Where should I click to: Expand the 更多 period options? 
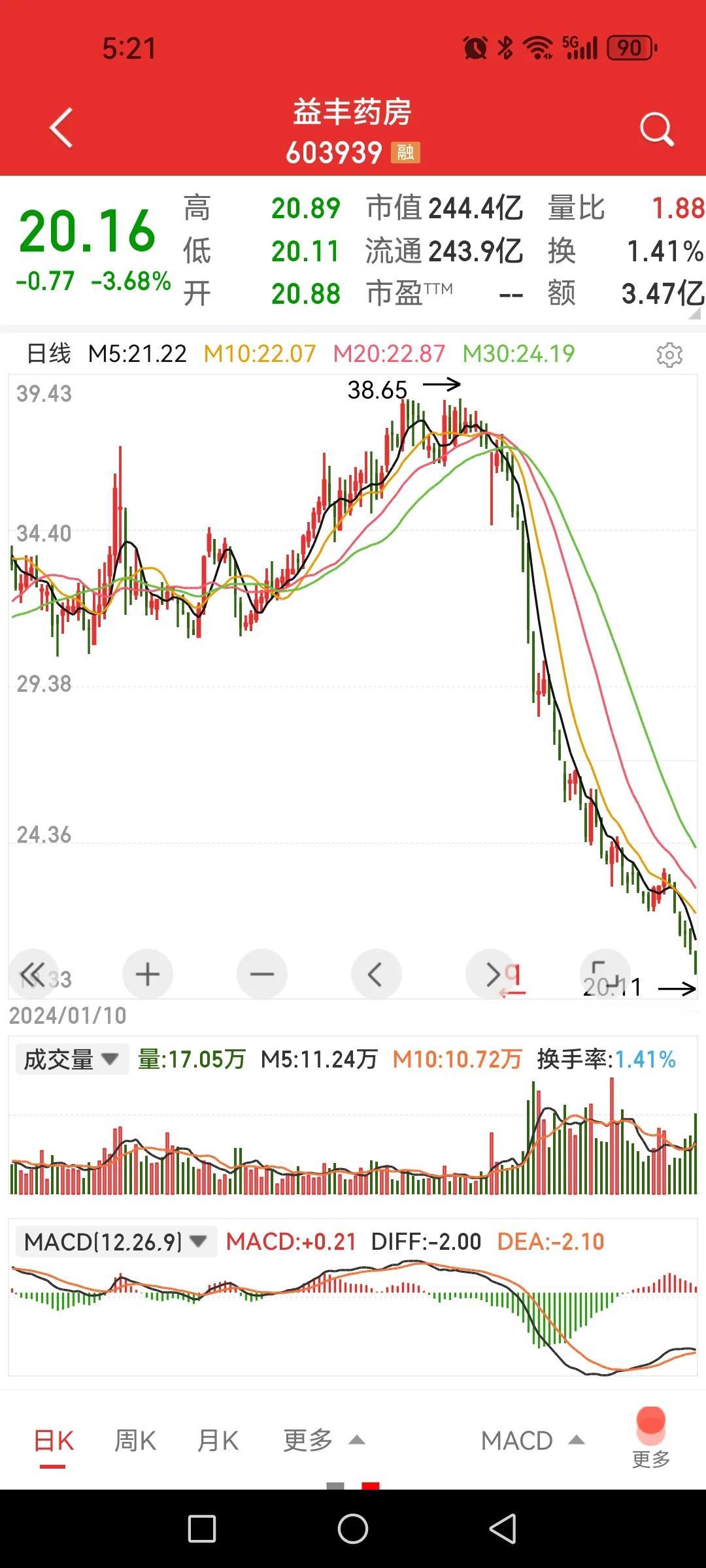324,1441
